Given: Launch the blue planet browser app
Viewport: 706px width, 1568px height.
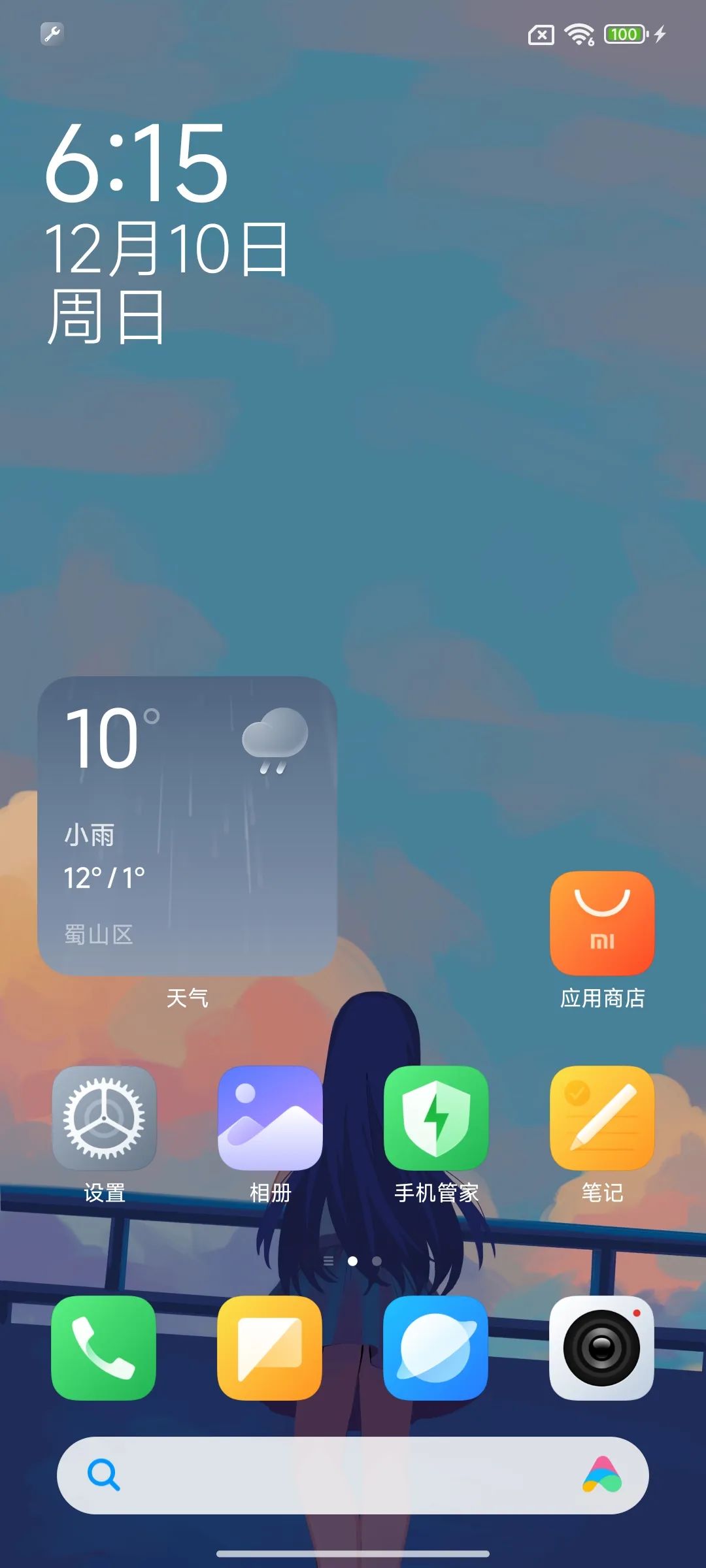Looking at the screenshot, I should tap(436, 1348).
